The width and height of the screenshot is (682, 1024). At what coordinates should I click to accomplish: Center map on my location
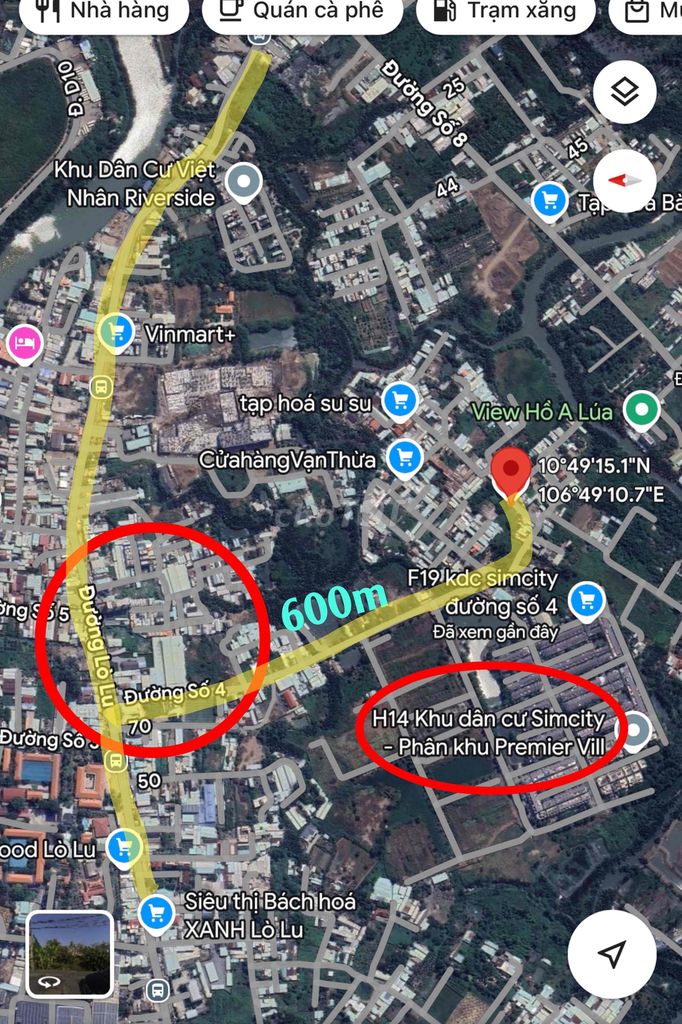click(x=612, y=953)
